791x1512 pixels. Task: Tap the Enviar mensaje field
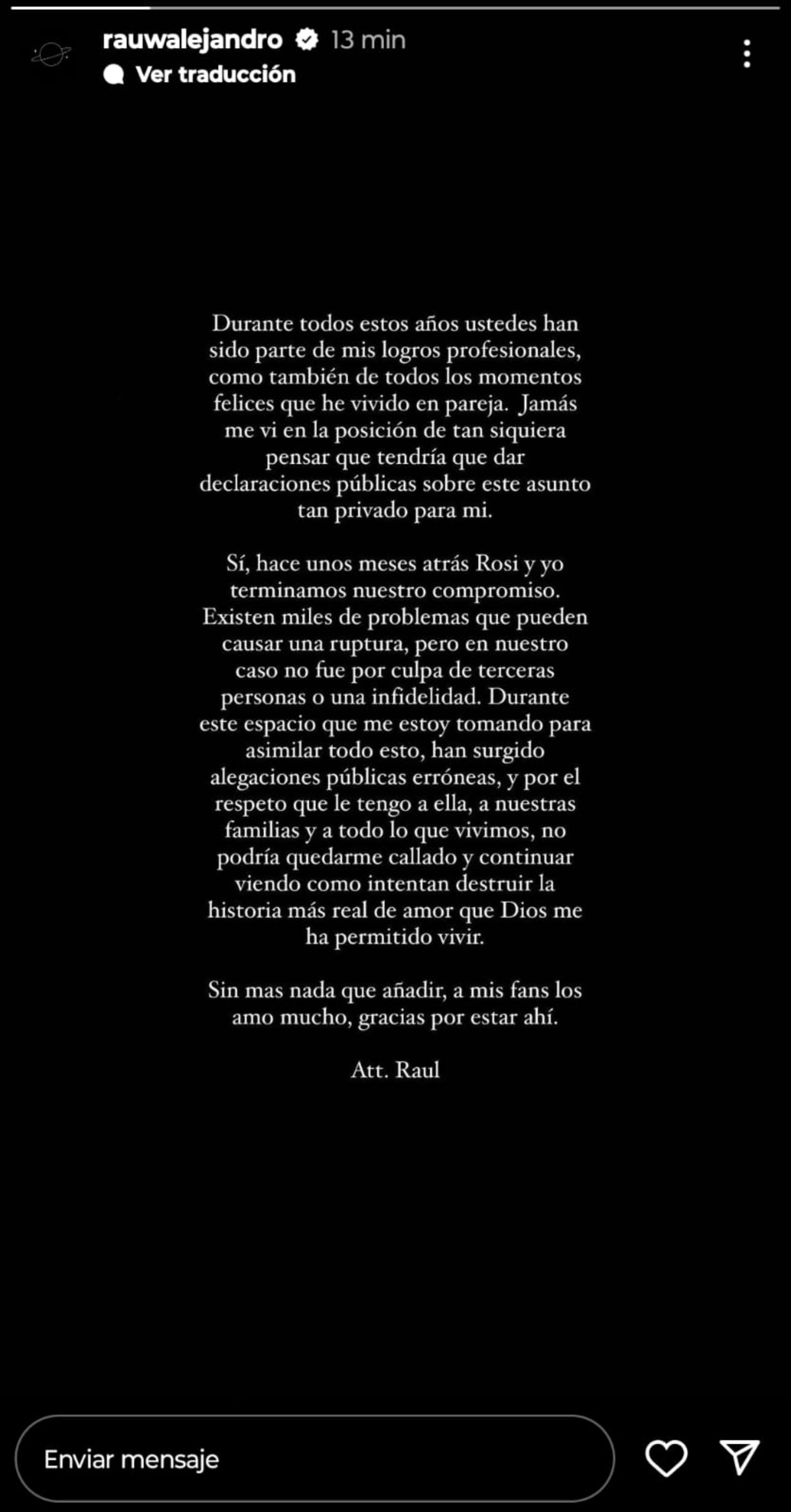(314, 1459)
